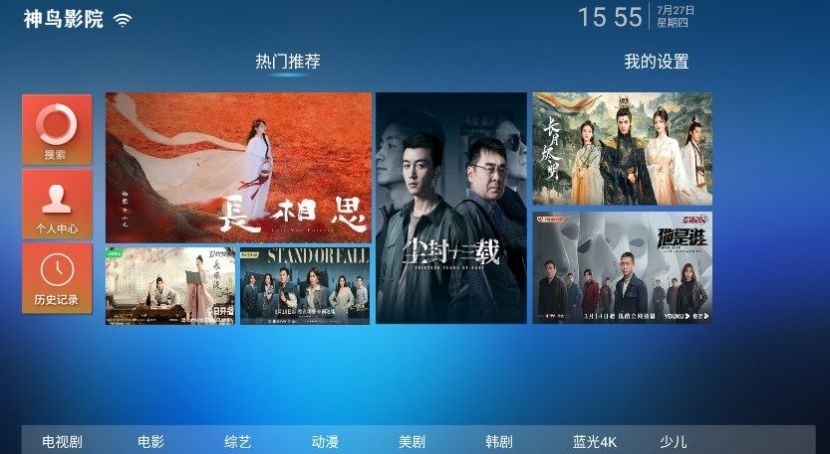Open the small poster under 长相思 on the left
This screenshot has width=830, height=454.
(171, 286)
